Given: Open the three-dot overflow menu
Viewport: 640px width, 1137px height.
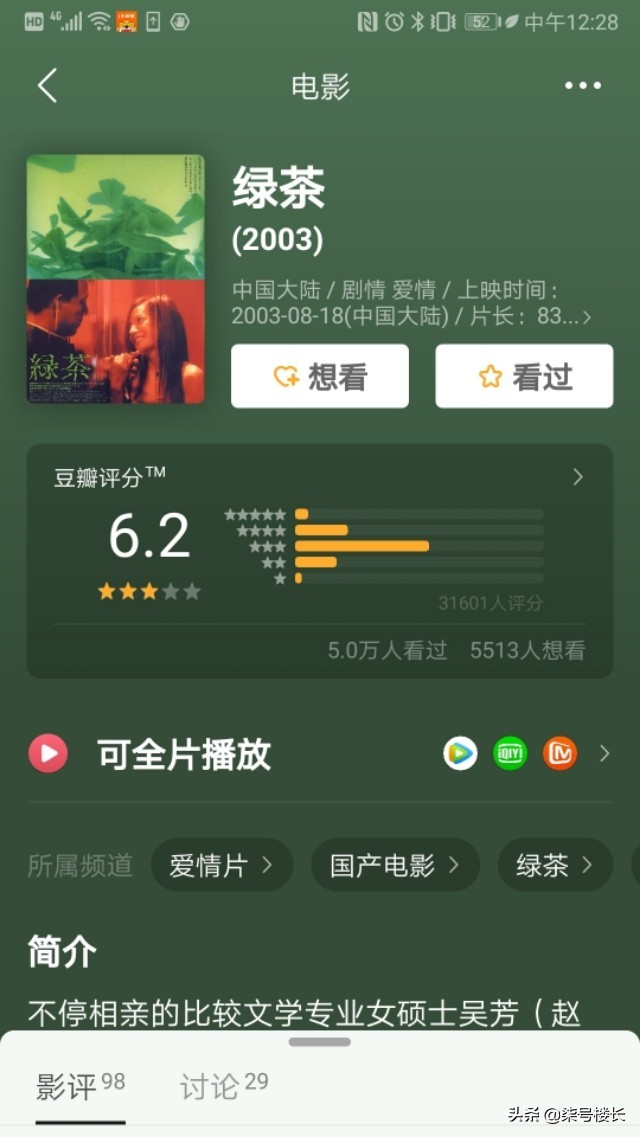Looking at the screenshot, I should pos(583,86).
